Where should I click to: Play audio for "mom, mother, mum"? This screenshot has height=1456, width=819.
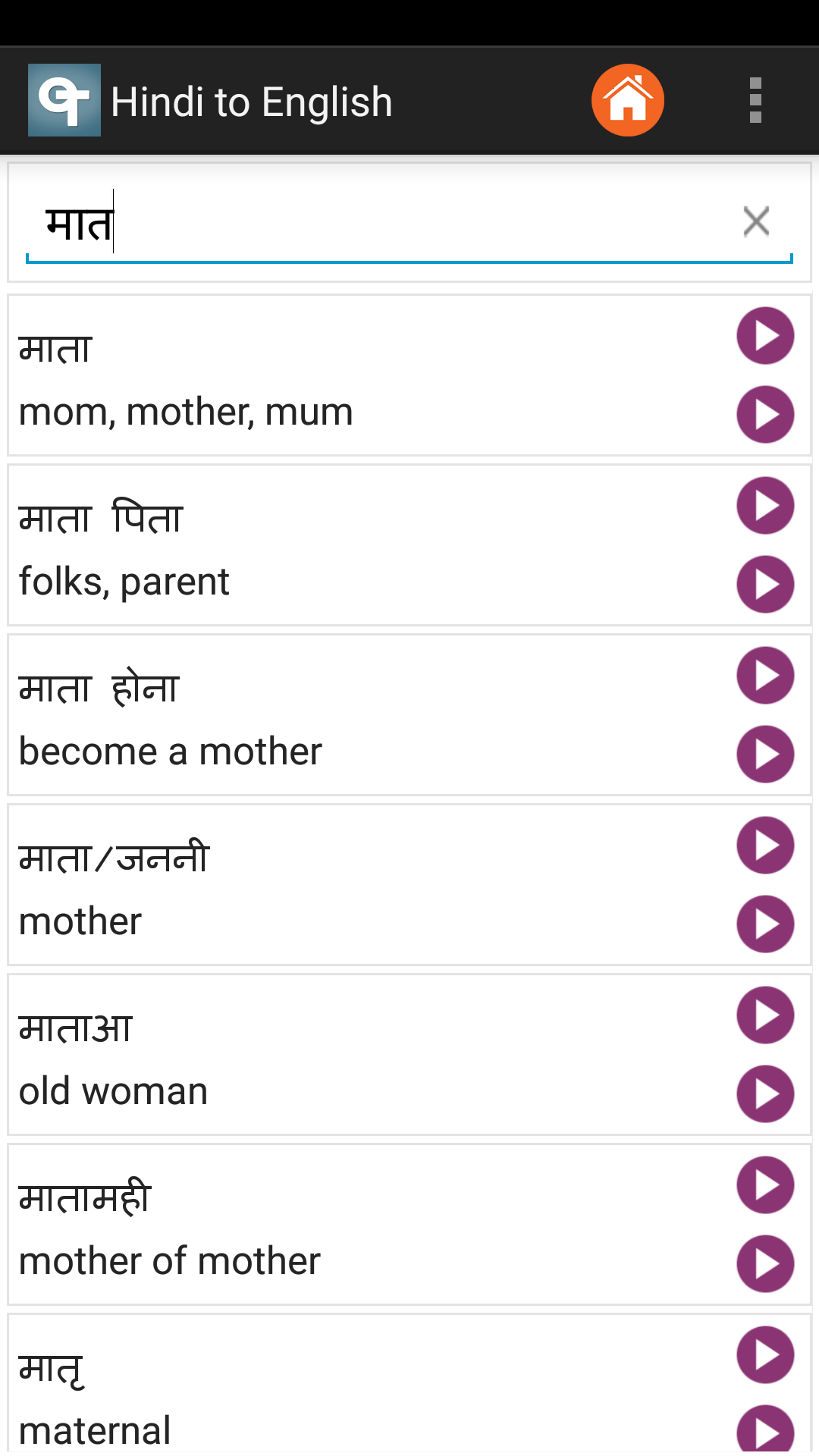tap(765, 415)
